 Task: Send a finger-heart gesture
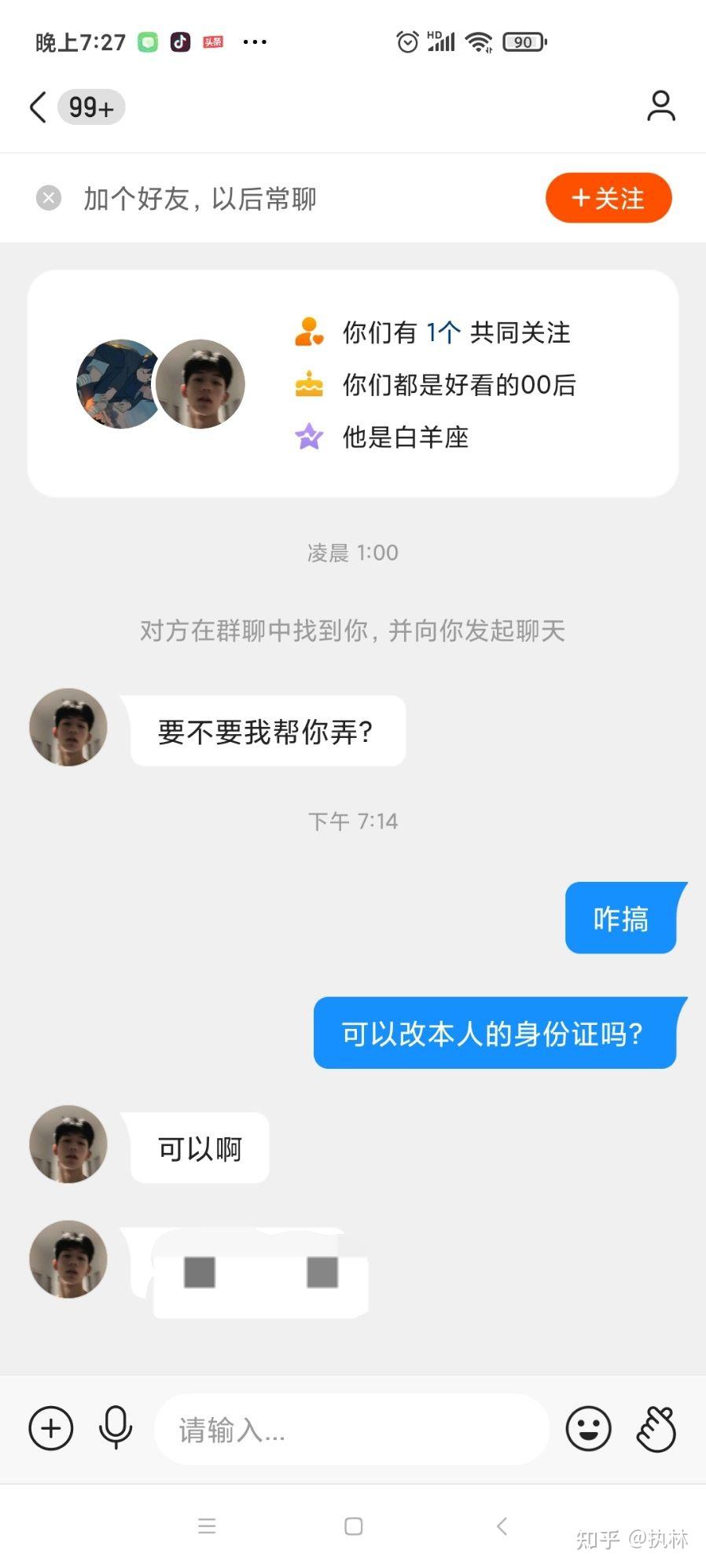tap(656, 1428)
